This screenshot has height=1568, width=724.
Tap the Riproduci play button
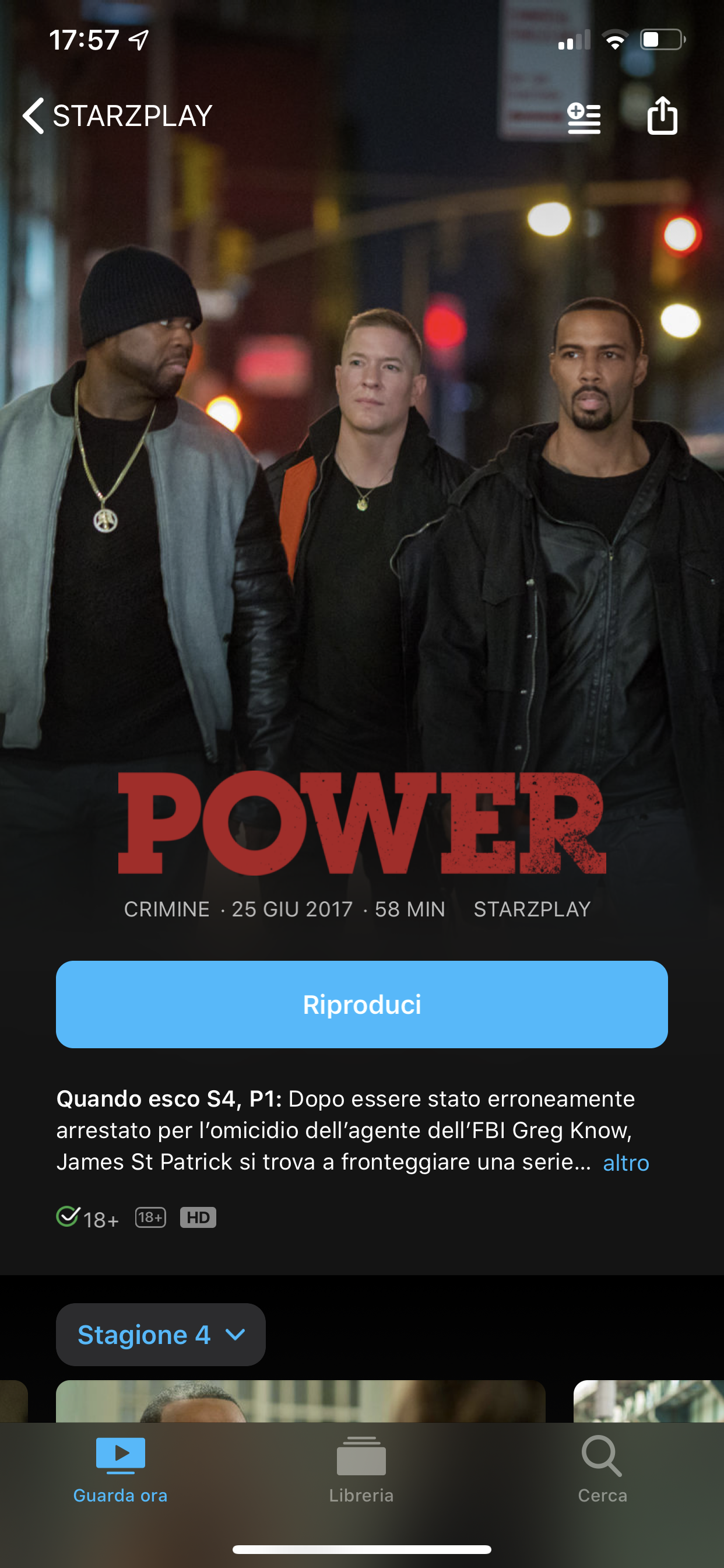362,1005
